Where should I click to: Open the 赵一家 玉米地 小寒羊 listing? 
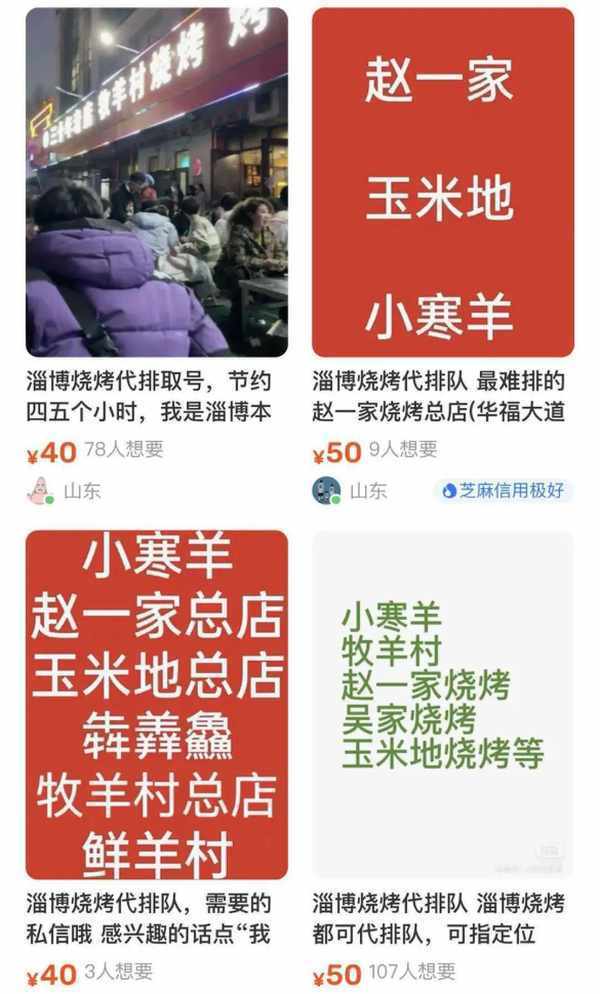pyautogui.click(x=442, y=182)
